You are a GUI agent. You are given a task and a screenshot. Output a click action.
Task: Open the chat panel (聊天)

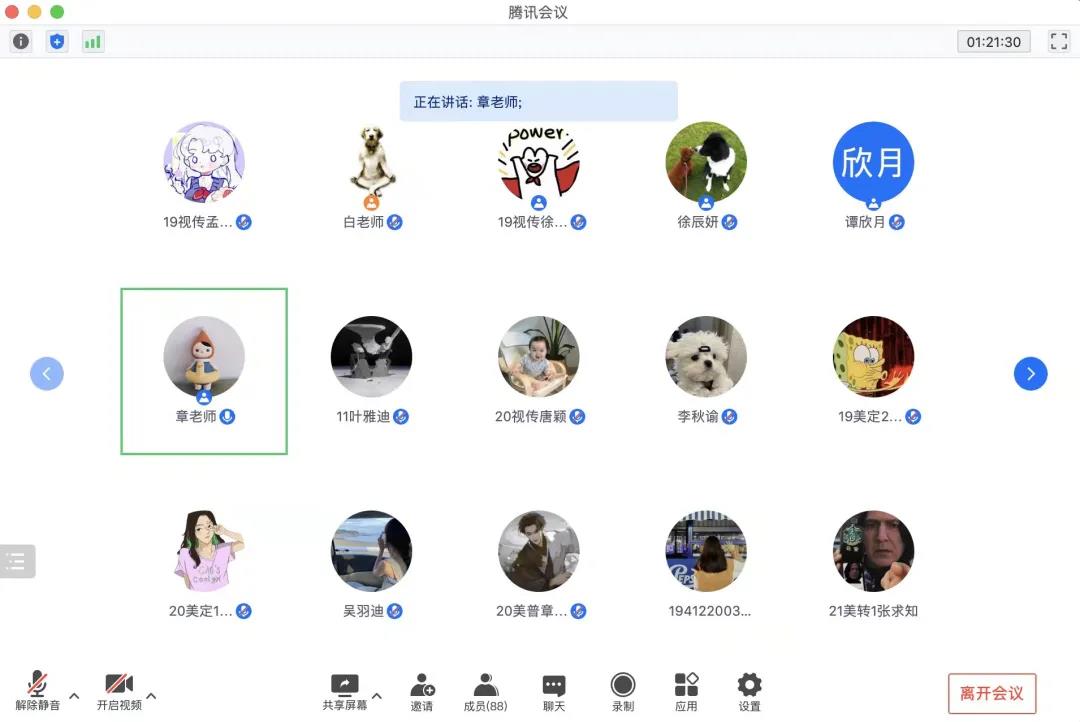click(x=554, y=691)
